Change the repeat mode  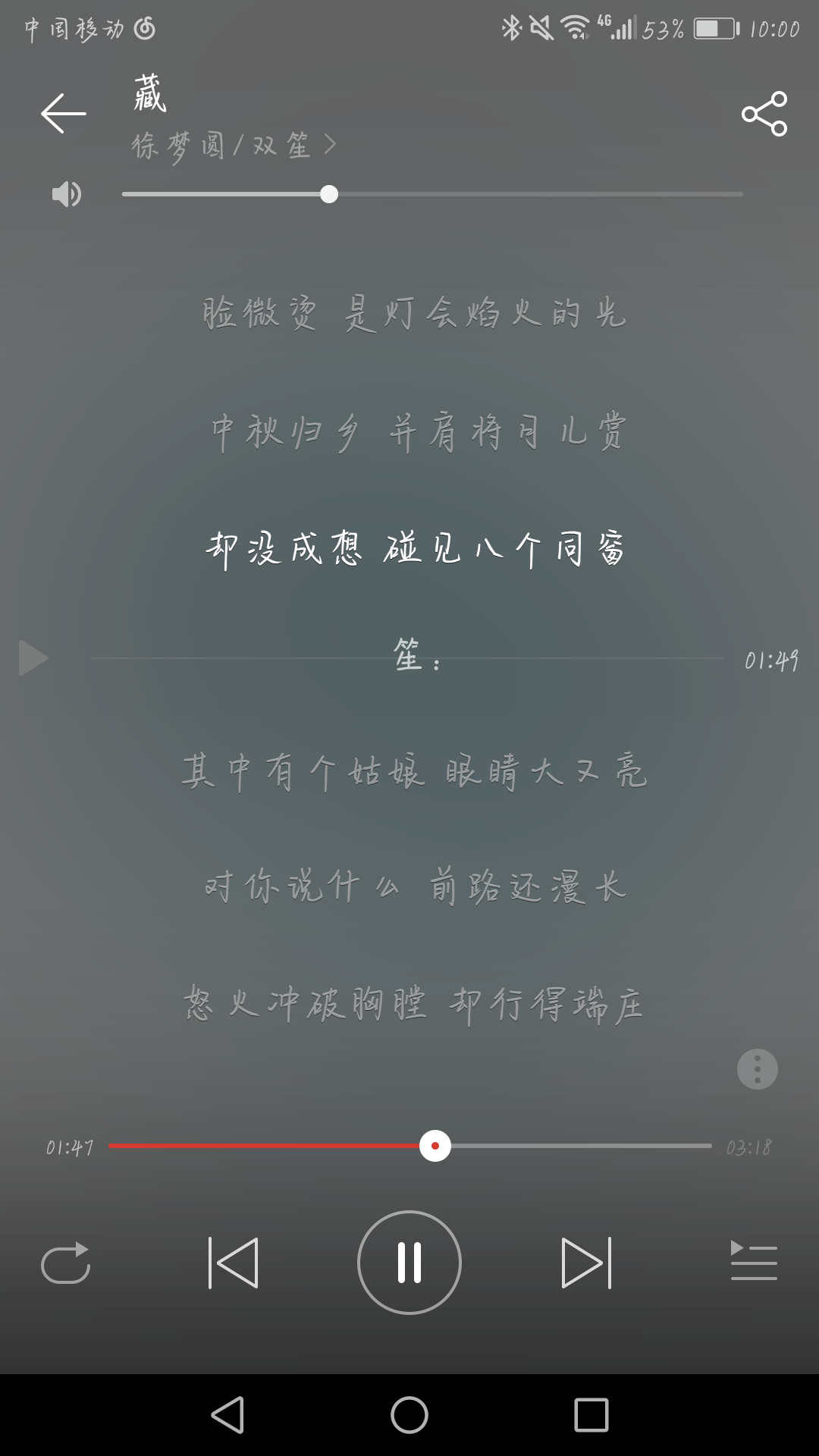coord(66,1263)
